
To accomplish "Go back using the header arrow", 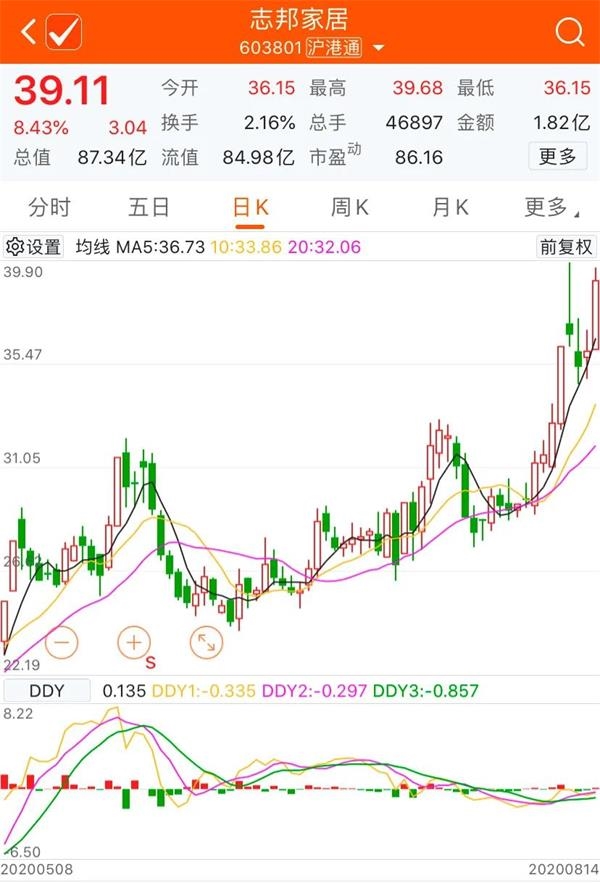I will (x=28, y=33).
